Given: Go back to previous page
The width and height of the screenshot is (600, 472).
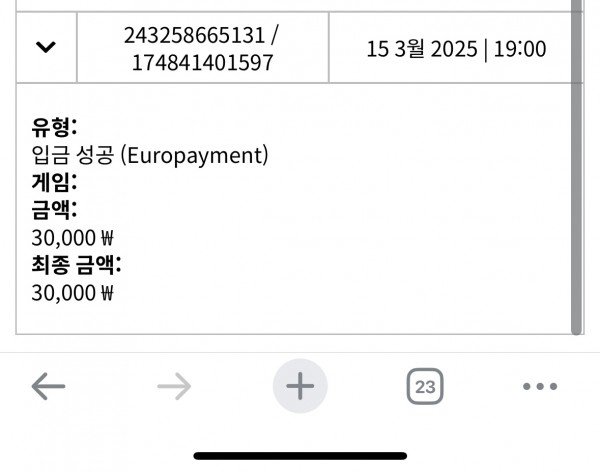Looking at the screenshot, I should pos(48,386).
